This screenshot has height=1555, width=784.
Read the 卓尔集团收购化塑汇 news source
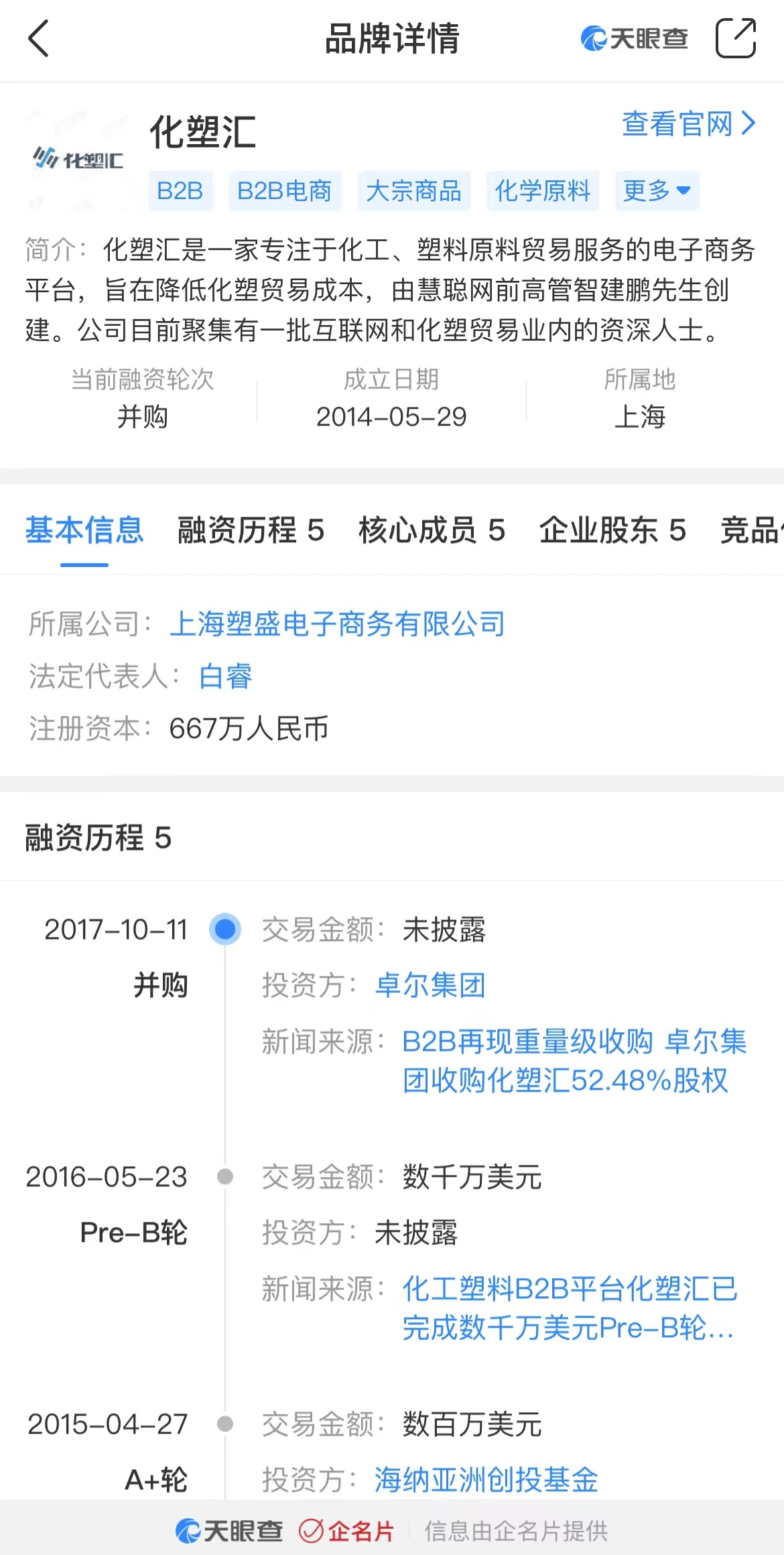574,1061
